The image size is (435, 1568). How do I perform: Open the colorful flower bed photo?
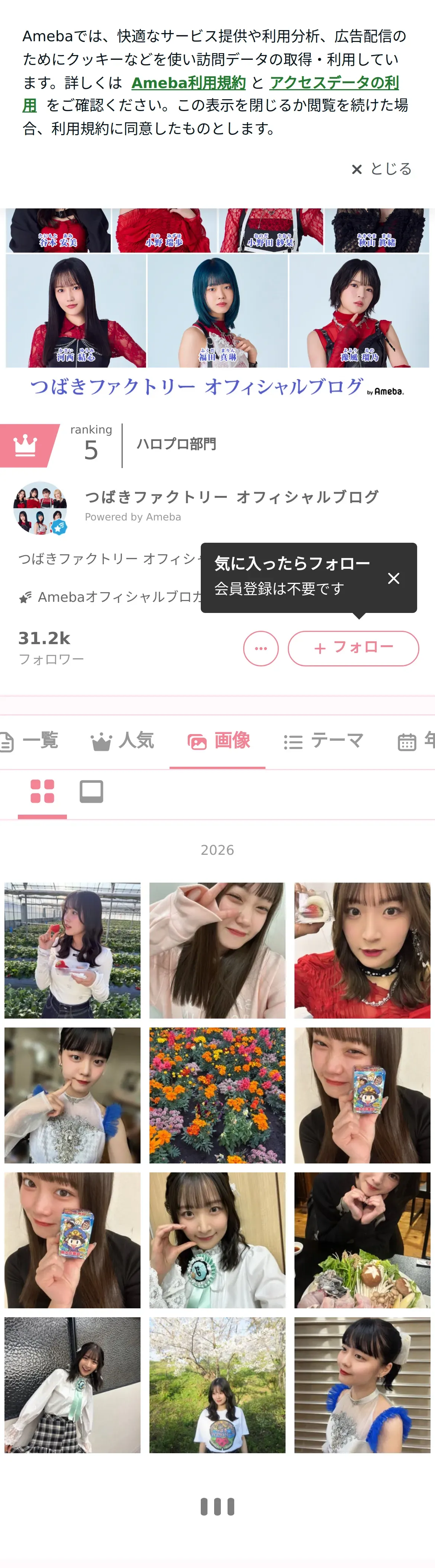tap(217, 1095)
